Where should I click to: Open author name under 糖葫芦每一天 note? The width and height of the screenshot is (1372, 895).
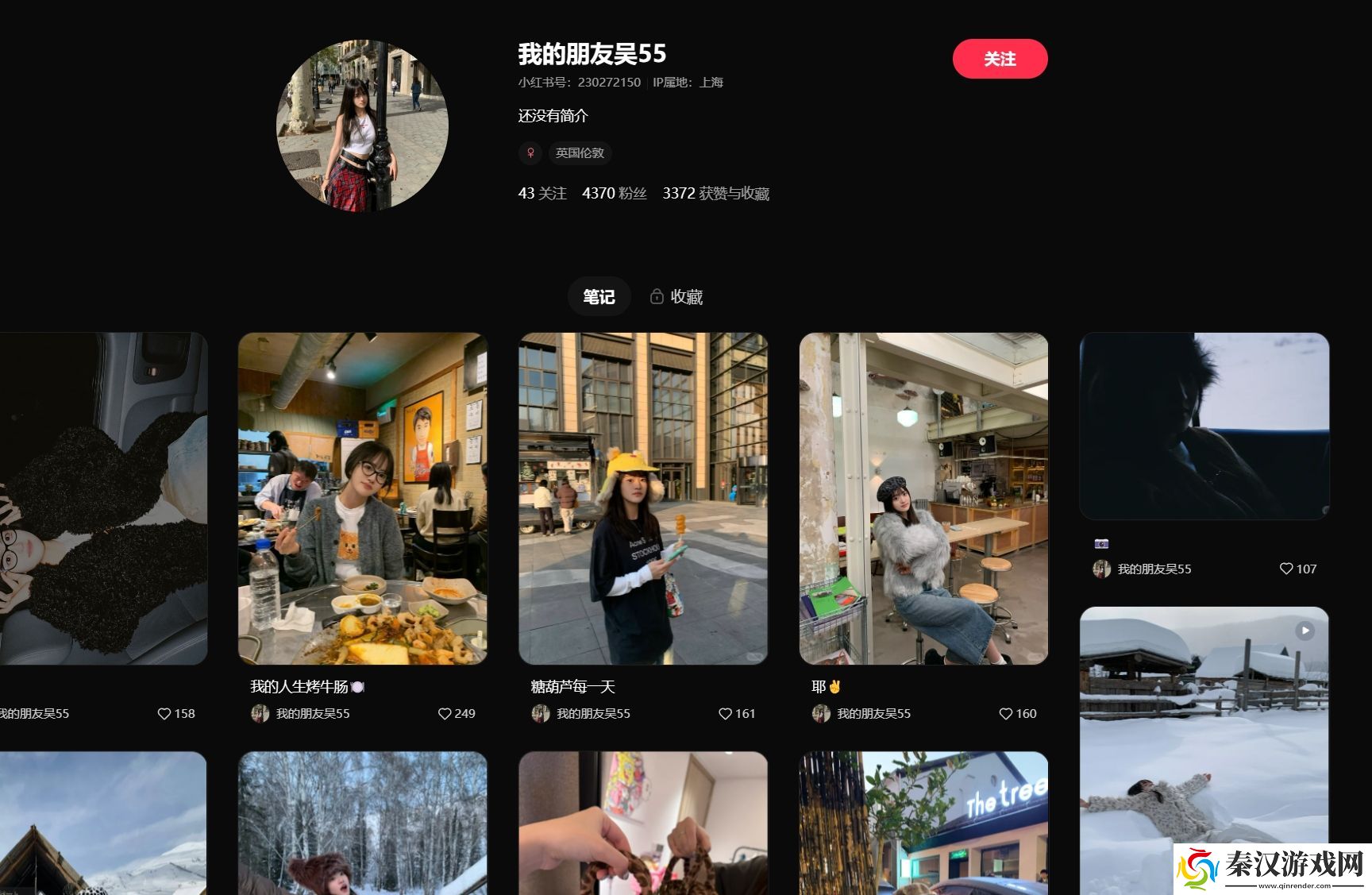(592, 714)
